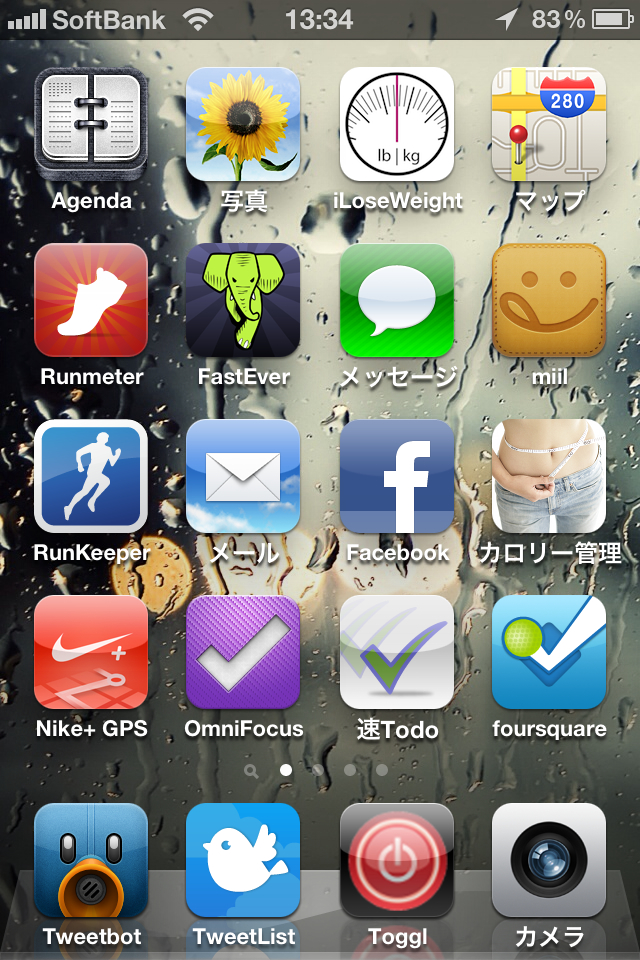Open Tweetbot from the dock
Screen dimensions: 640x960
click(x=91, y=860)
